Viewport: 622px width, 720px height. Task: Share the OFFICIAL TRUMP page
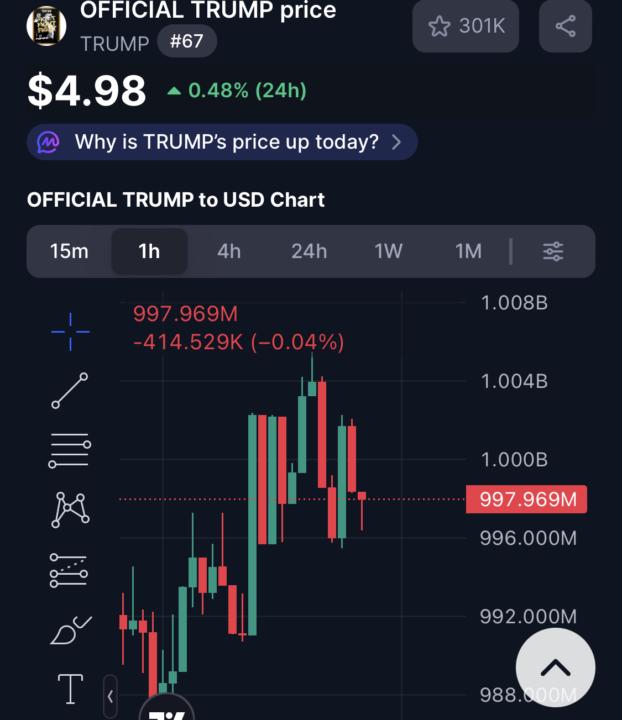tap(565, 26)
